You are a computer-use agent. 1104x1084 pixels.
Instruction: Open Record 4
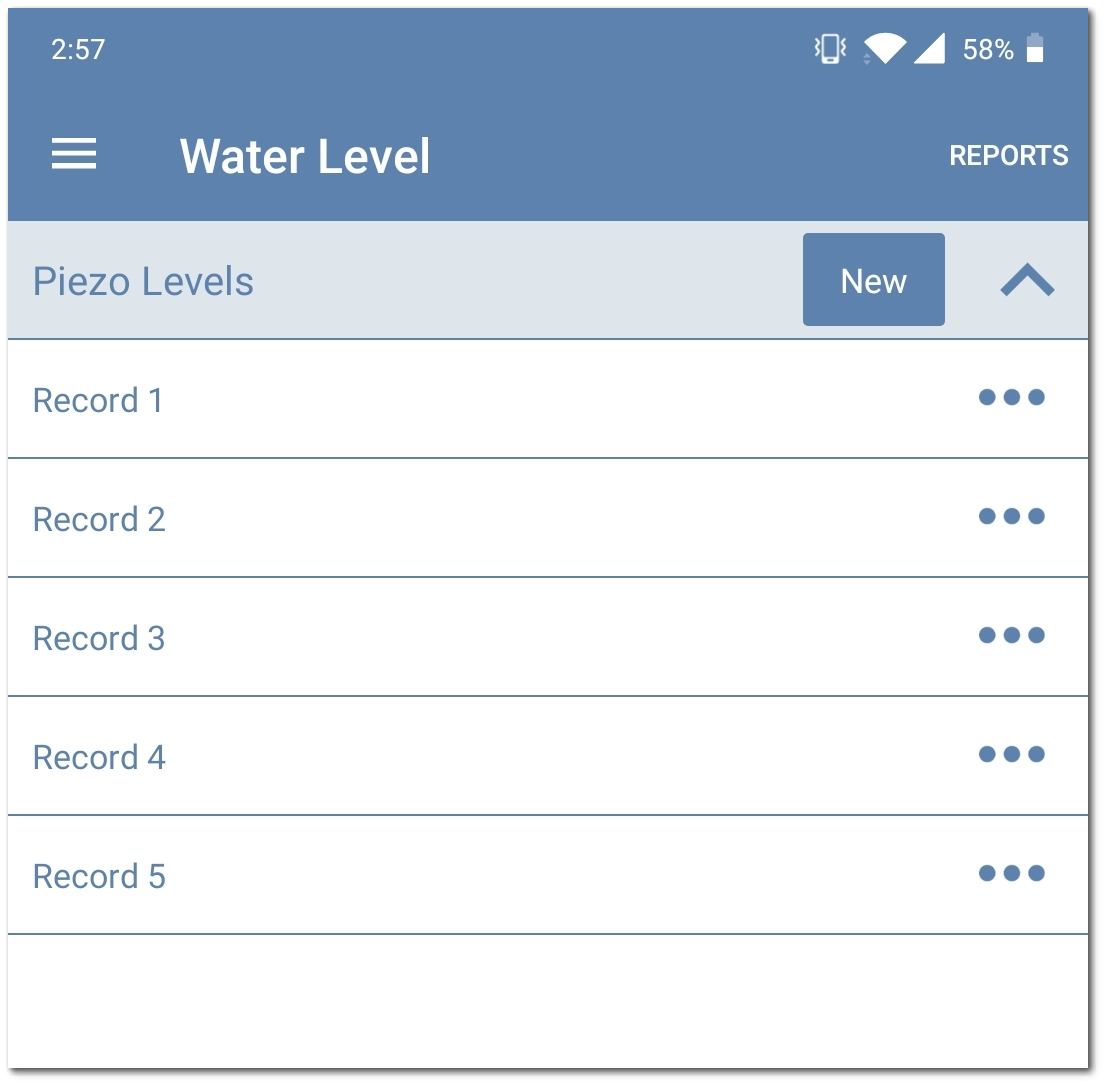coord(99,757)
